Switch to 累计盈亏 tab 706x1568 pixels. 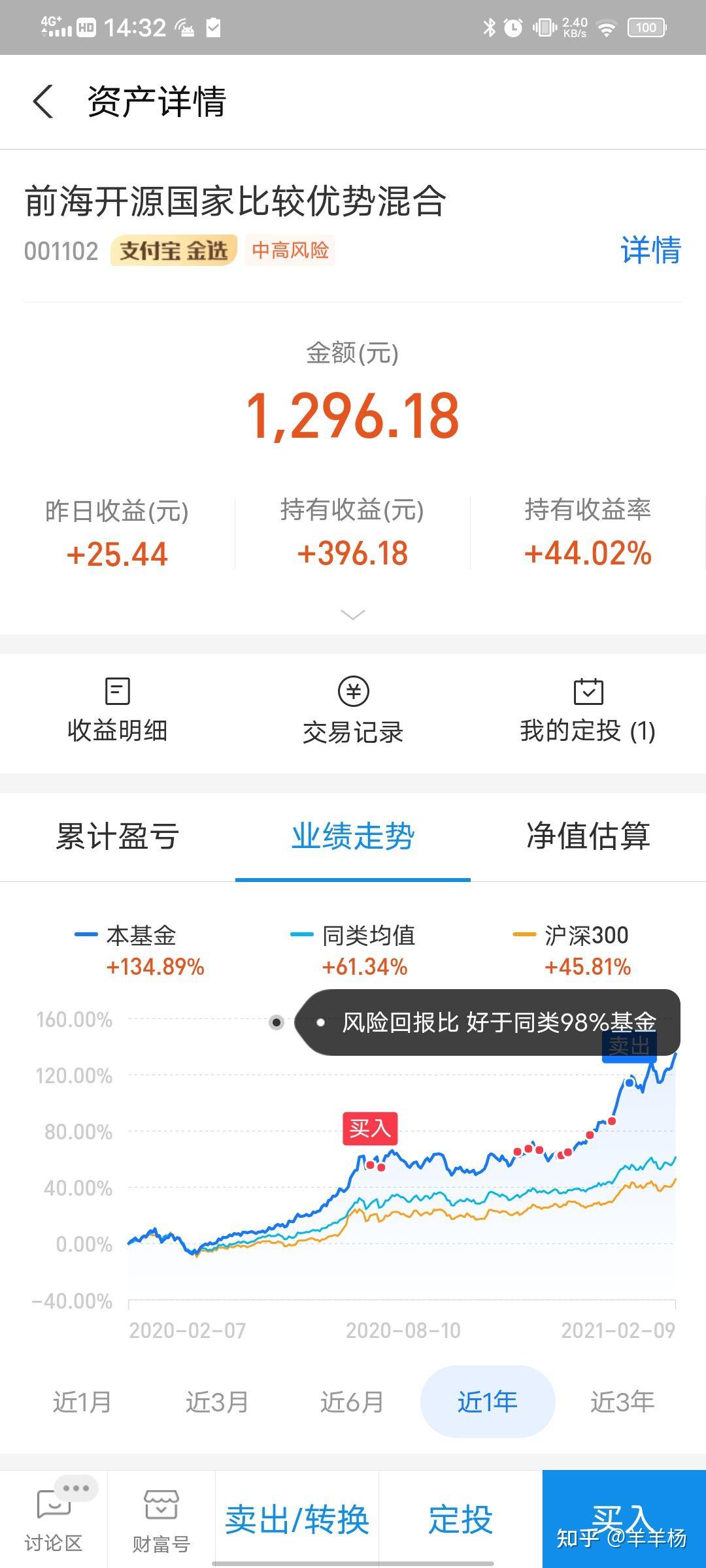coord(118,836)
